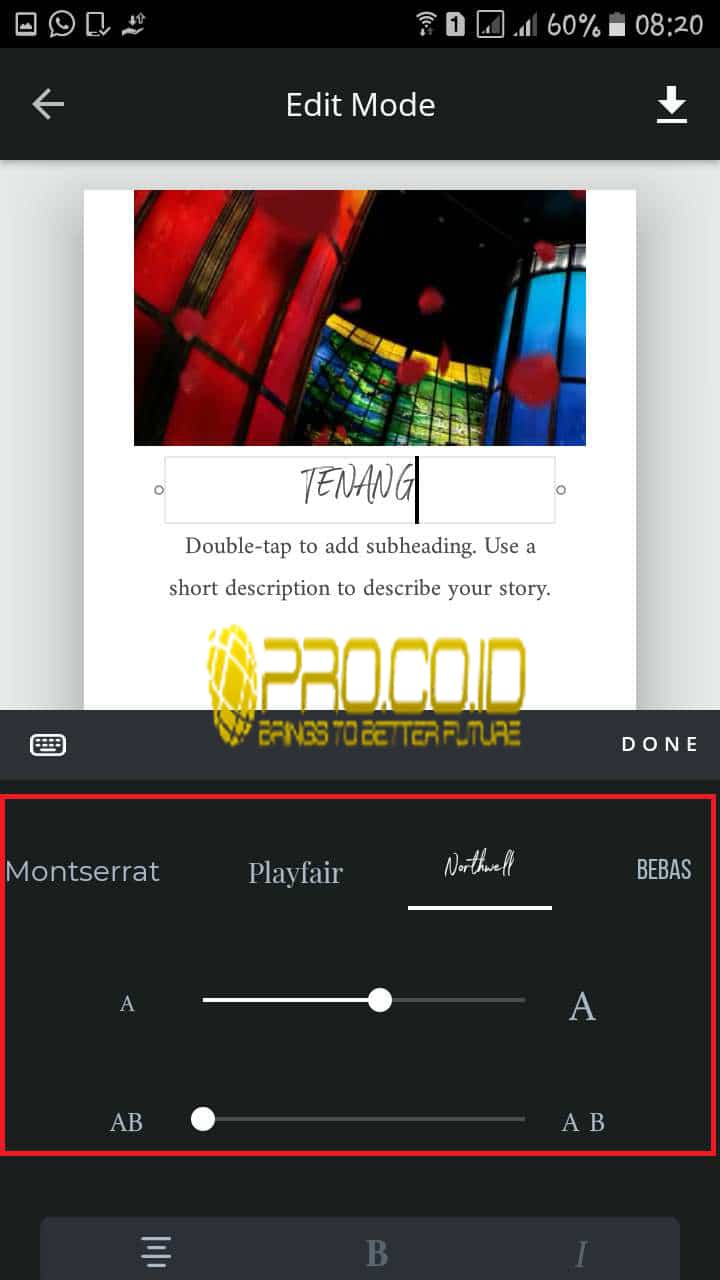Switch to the BEBAS font
Viewport: 720px width, 1280px height.
tap(663, 869)
